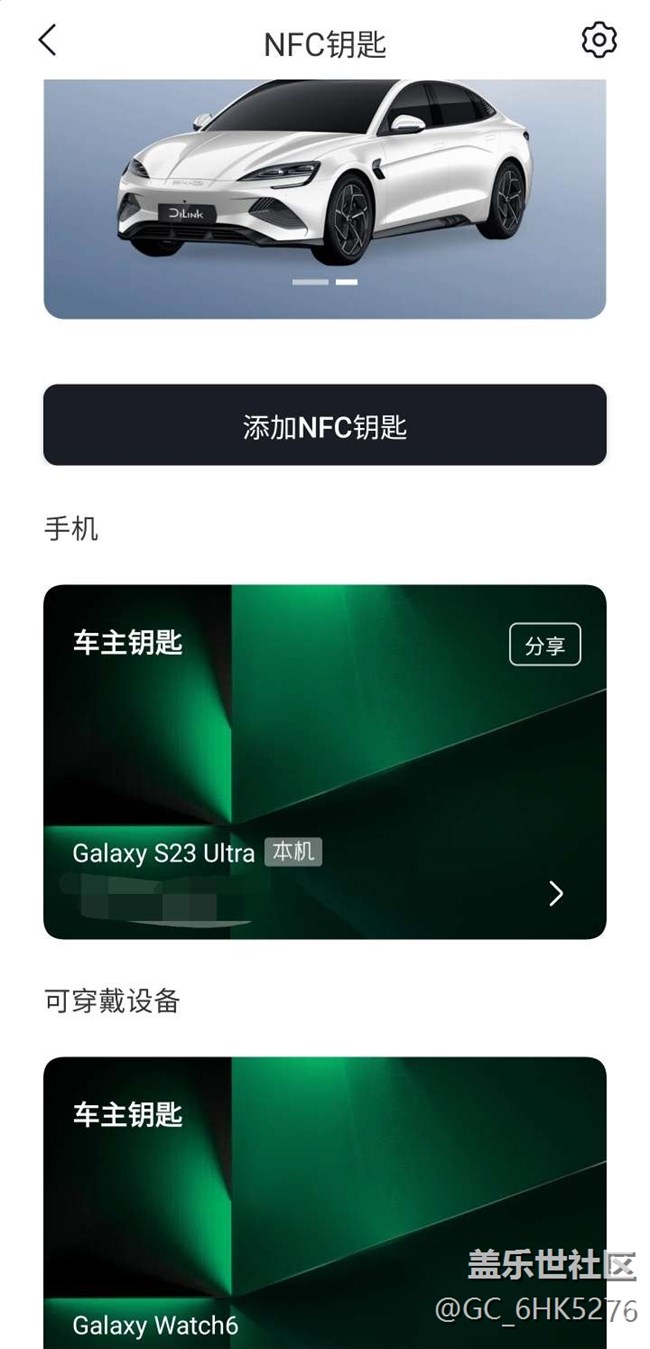Share the Galaxy S23 Ultra owner key
This screenshot has height=1349, width=650.
click(544, 646)
